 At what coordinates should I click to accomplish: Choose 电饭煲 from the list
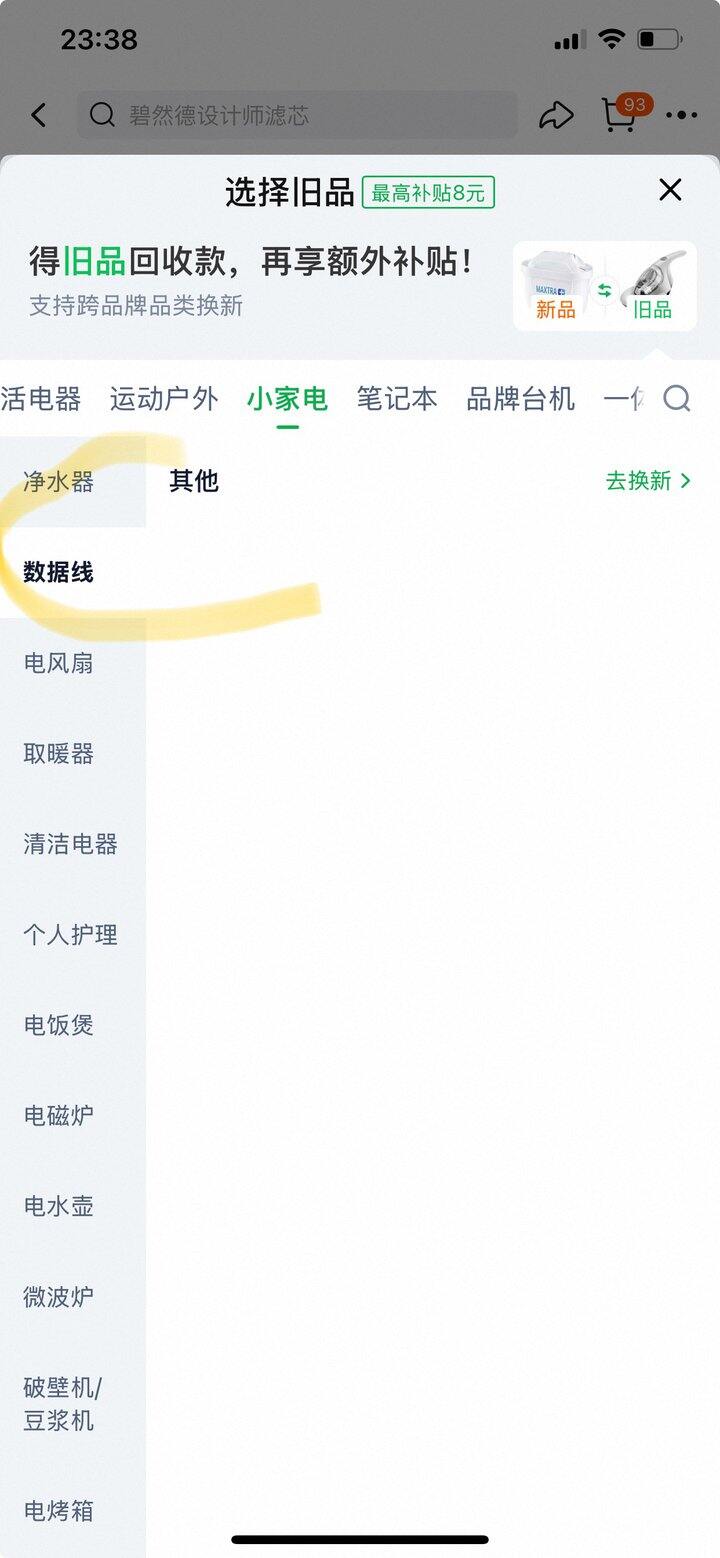point(59,1025)
